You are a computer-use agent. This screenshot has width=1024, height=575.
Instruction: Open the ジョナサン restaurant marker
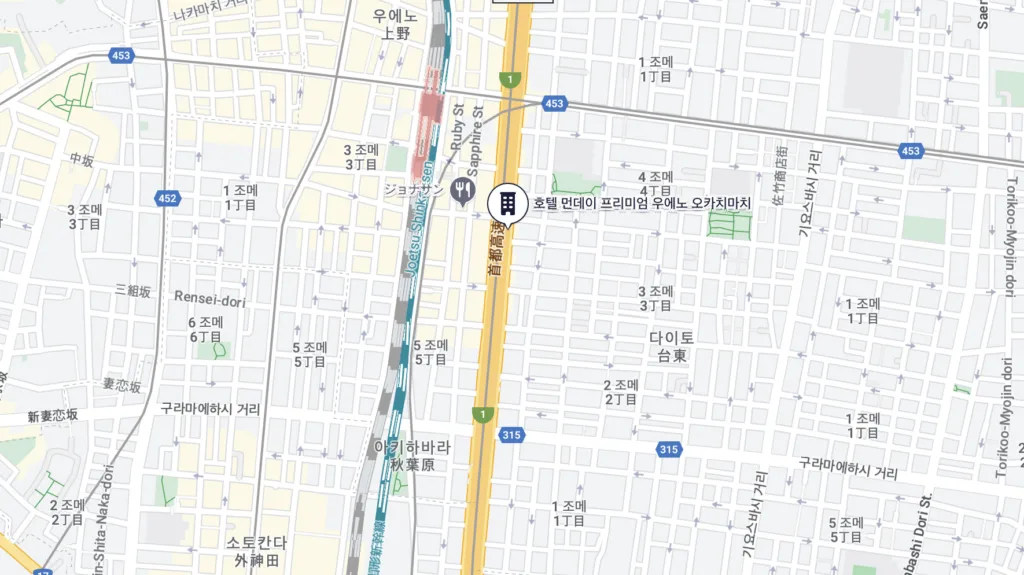[x=462, y=190]
